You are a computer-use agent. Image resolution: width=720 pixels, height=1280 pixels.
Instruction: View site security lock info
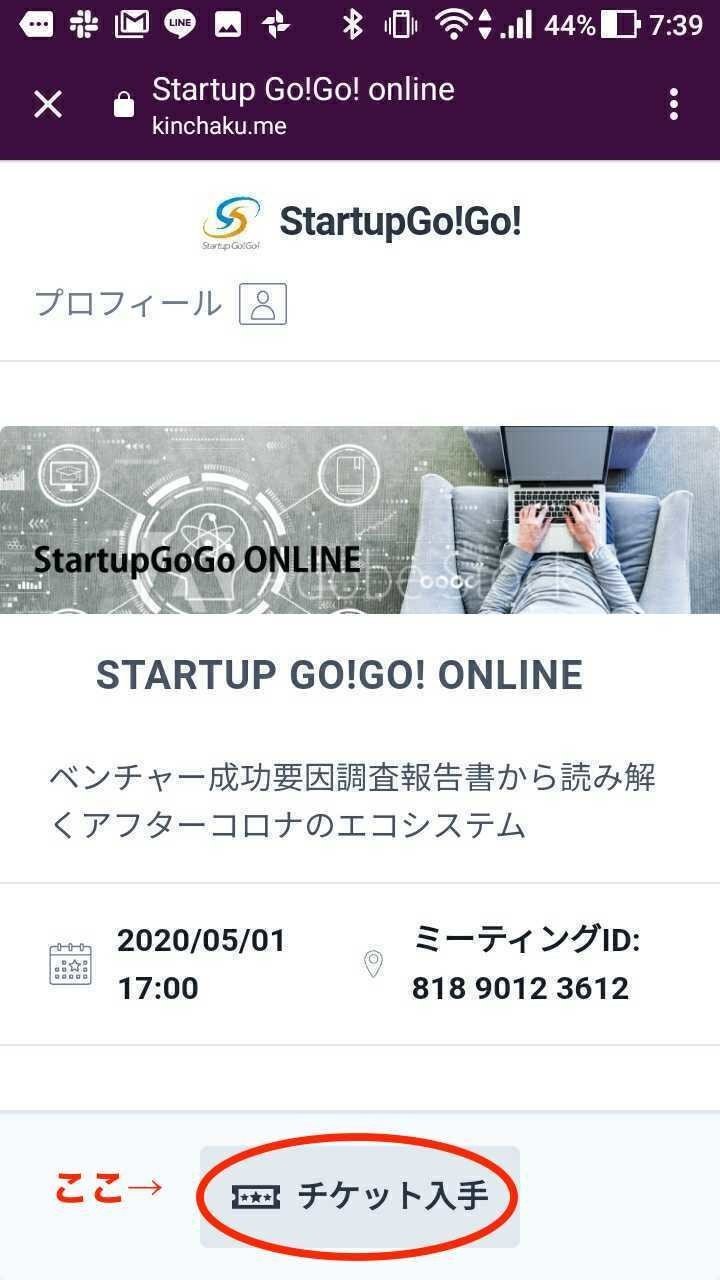point(124,105)
